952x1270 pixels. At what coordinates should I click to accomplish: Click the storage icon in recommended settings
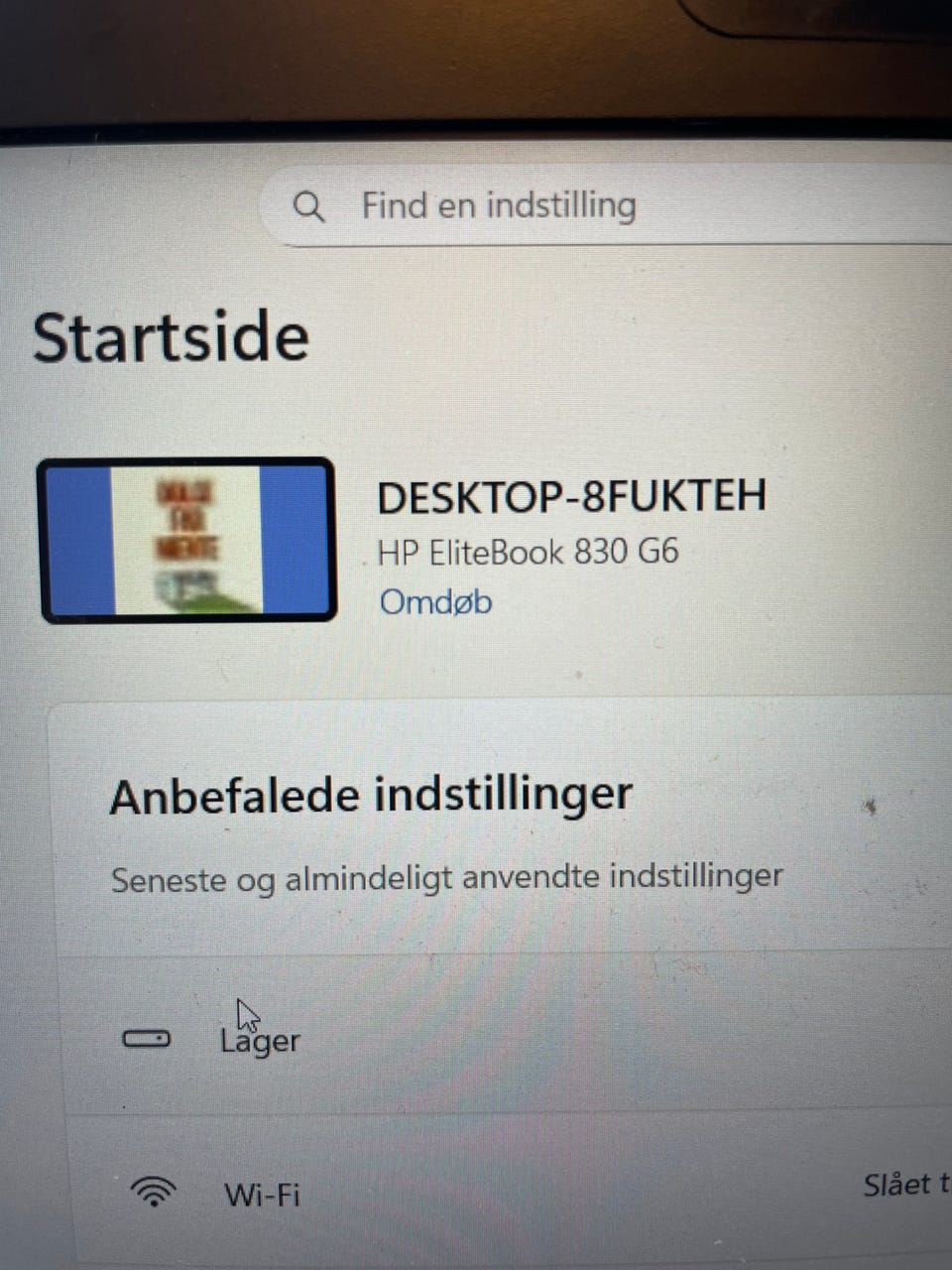pos(149,1039)
